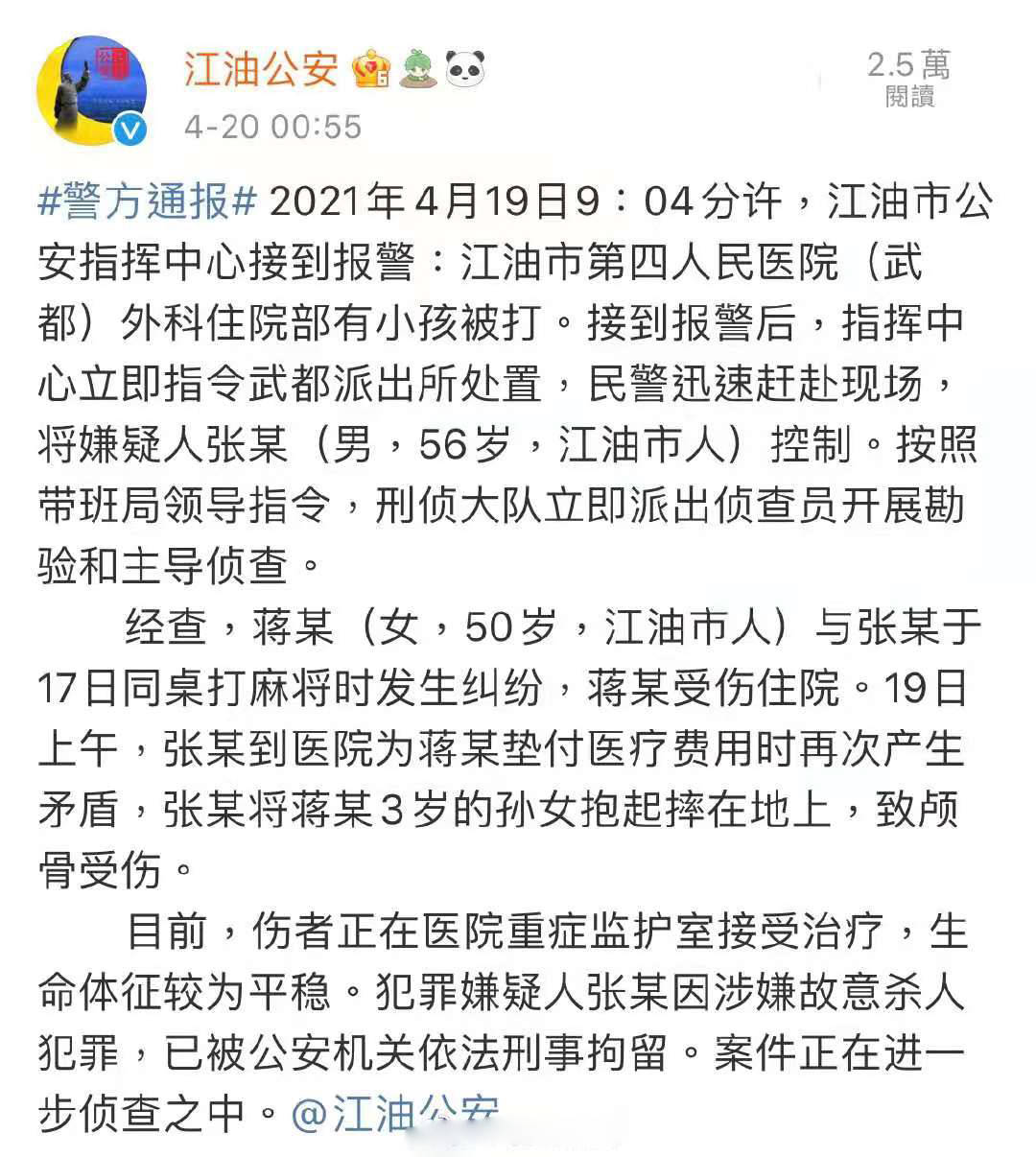
Task: Open the @江油公安 mention link
Action: pos(394,1113)
